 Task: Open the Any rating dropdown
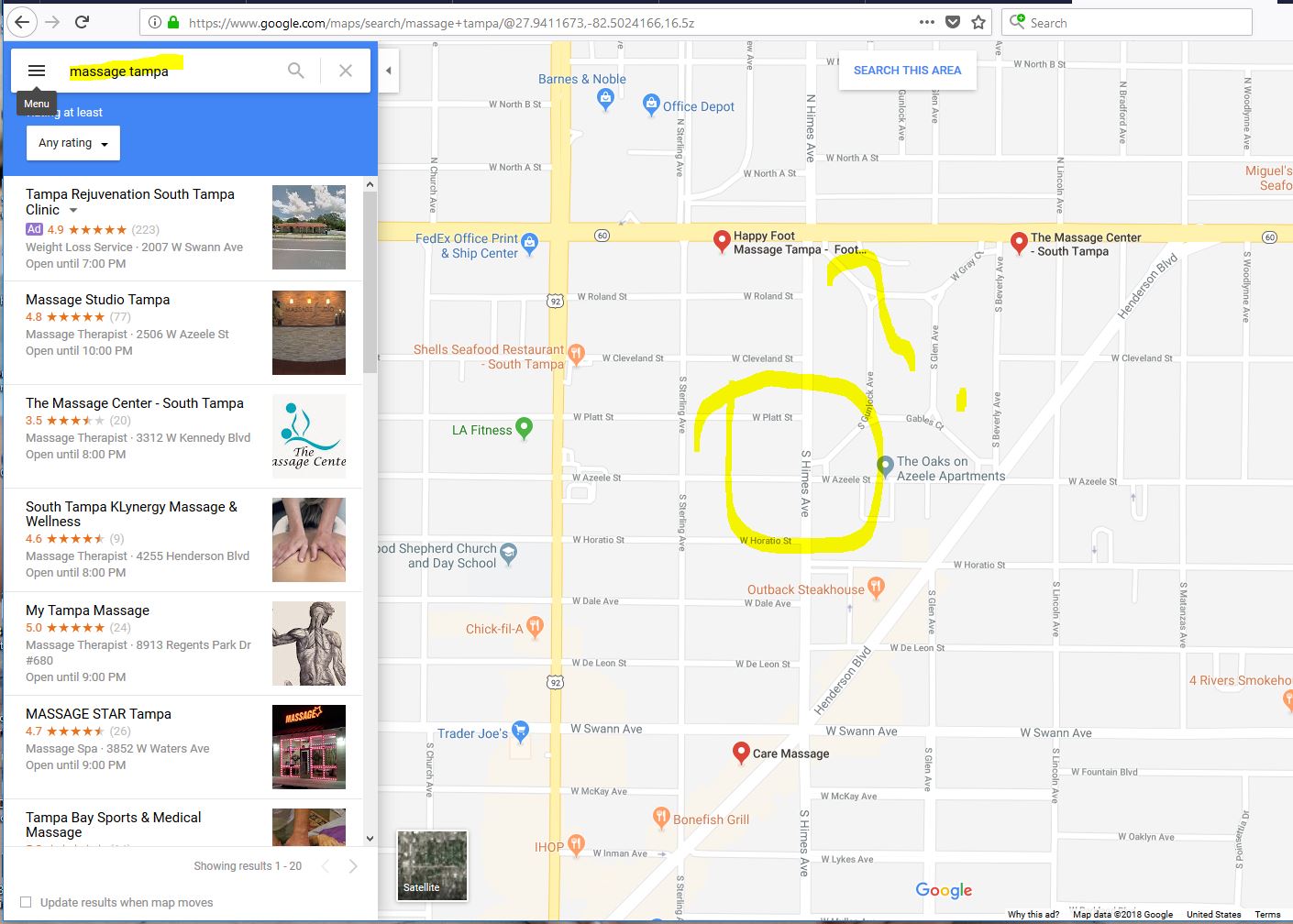[x=73, y=143]
